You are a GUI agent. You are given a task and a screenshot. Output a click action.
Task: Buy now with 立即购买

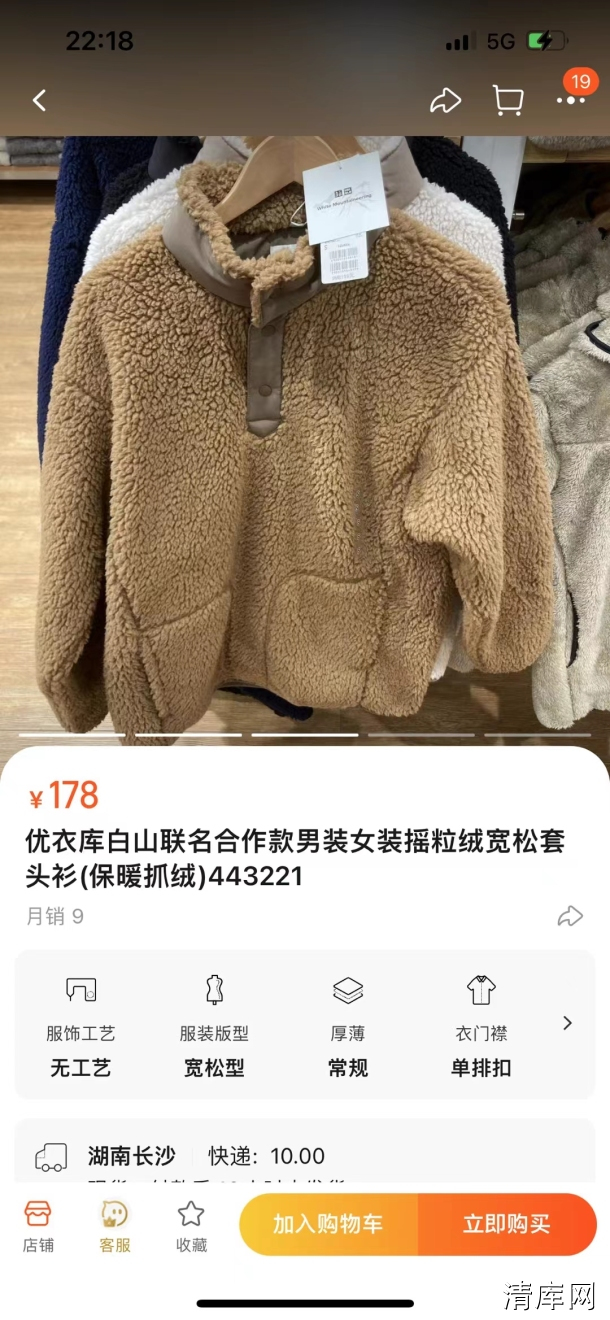[507, 1224]
